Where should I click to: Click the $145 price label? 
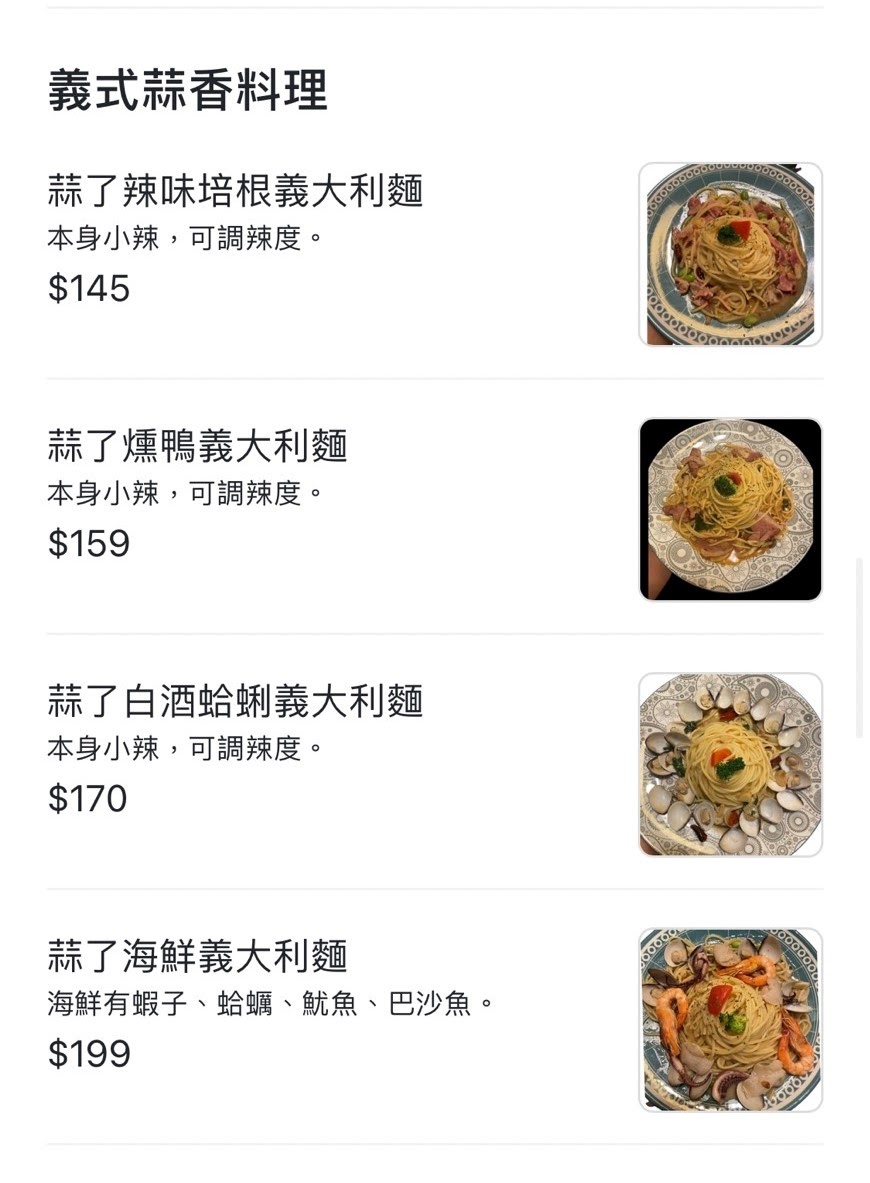(90, 290)
